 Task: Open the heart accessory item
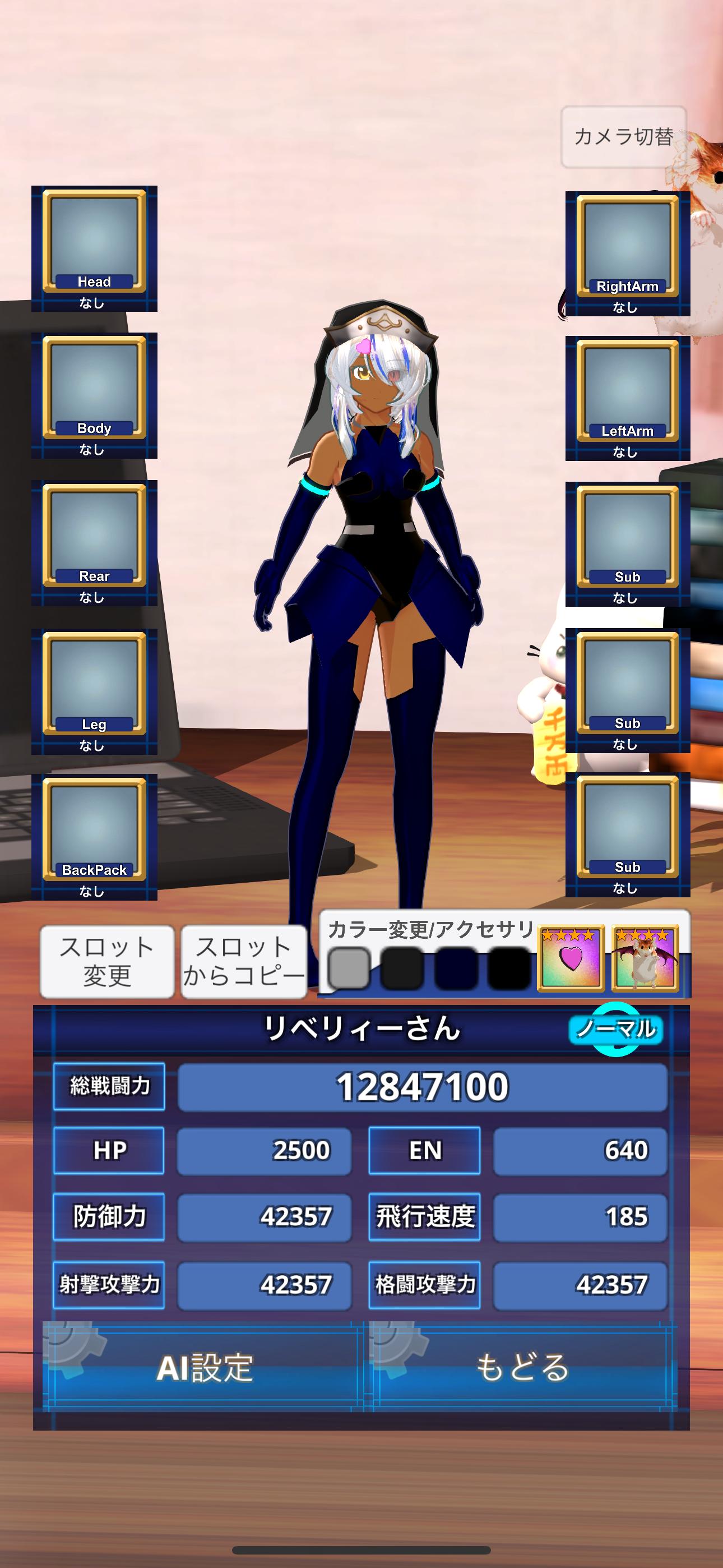pos(570,958)
